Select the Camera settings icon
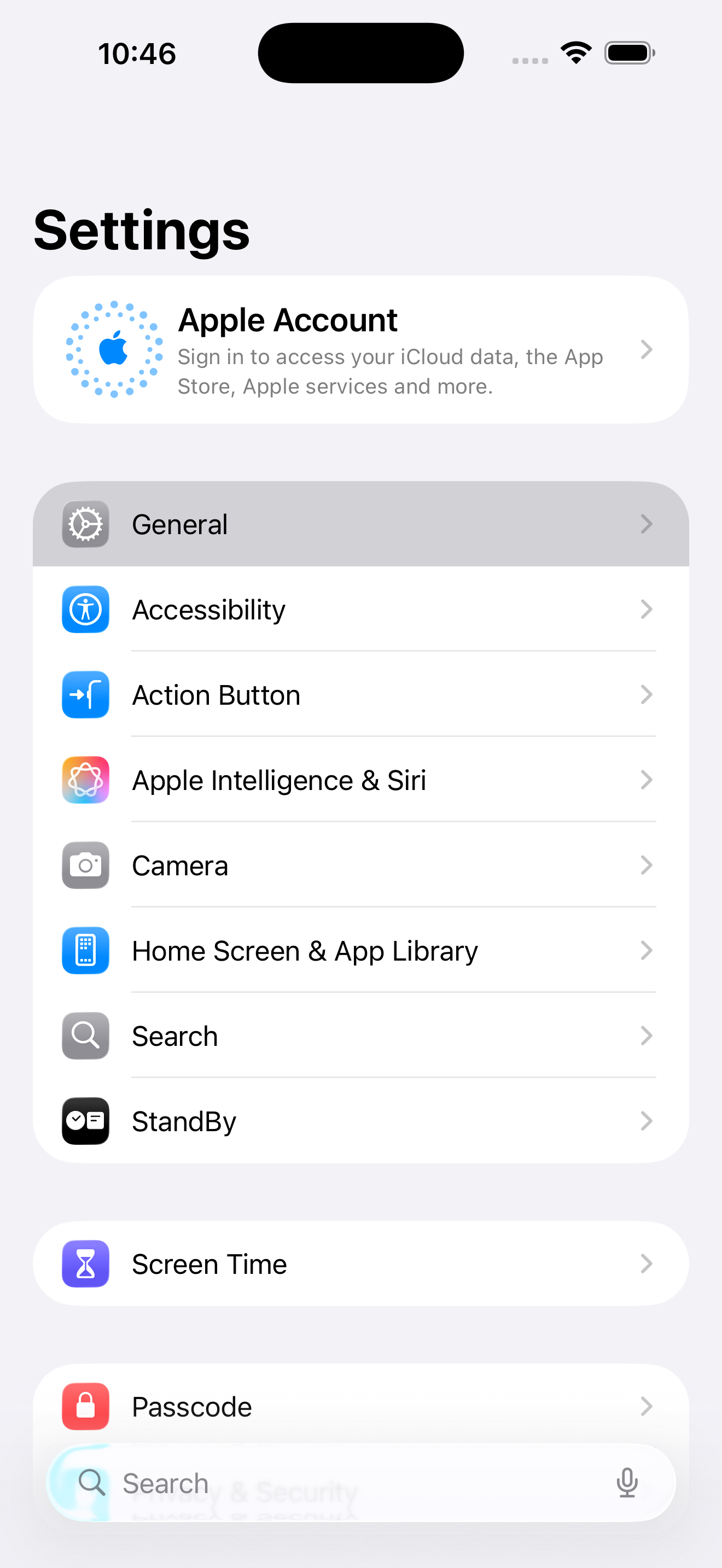722x1568 pixels. [85, 865]
